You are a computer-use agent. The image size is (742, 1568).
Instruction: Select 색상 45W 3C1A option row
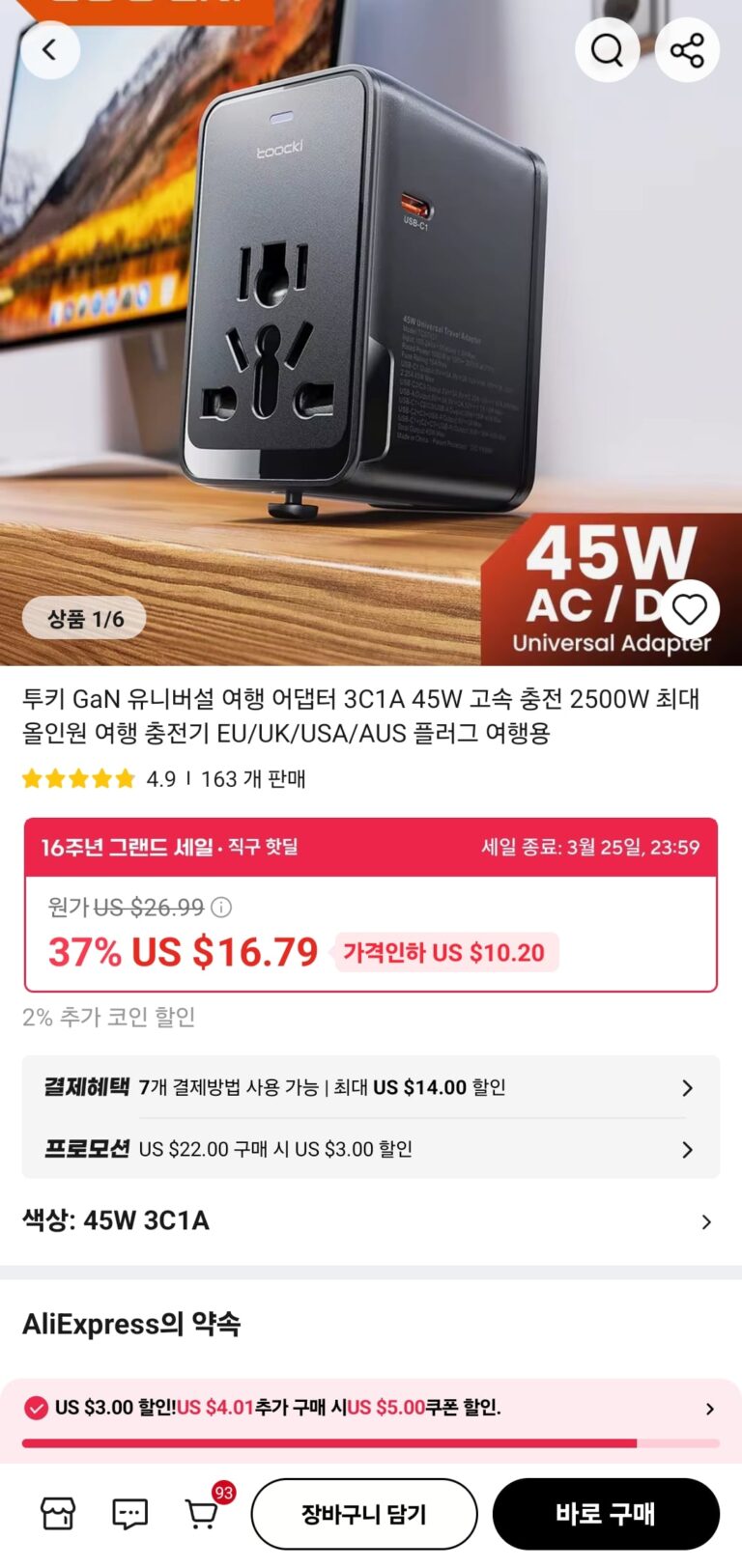(371, 1221)
